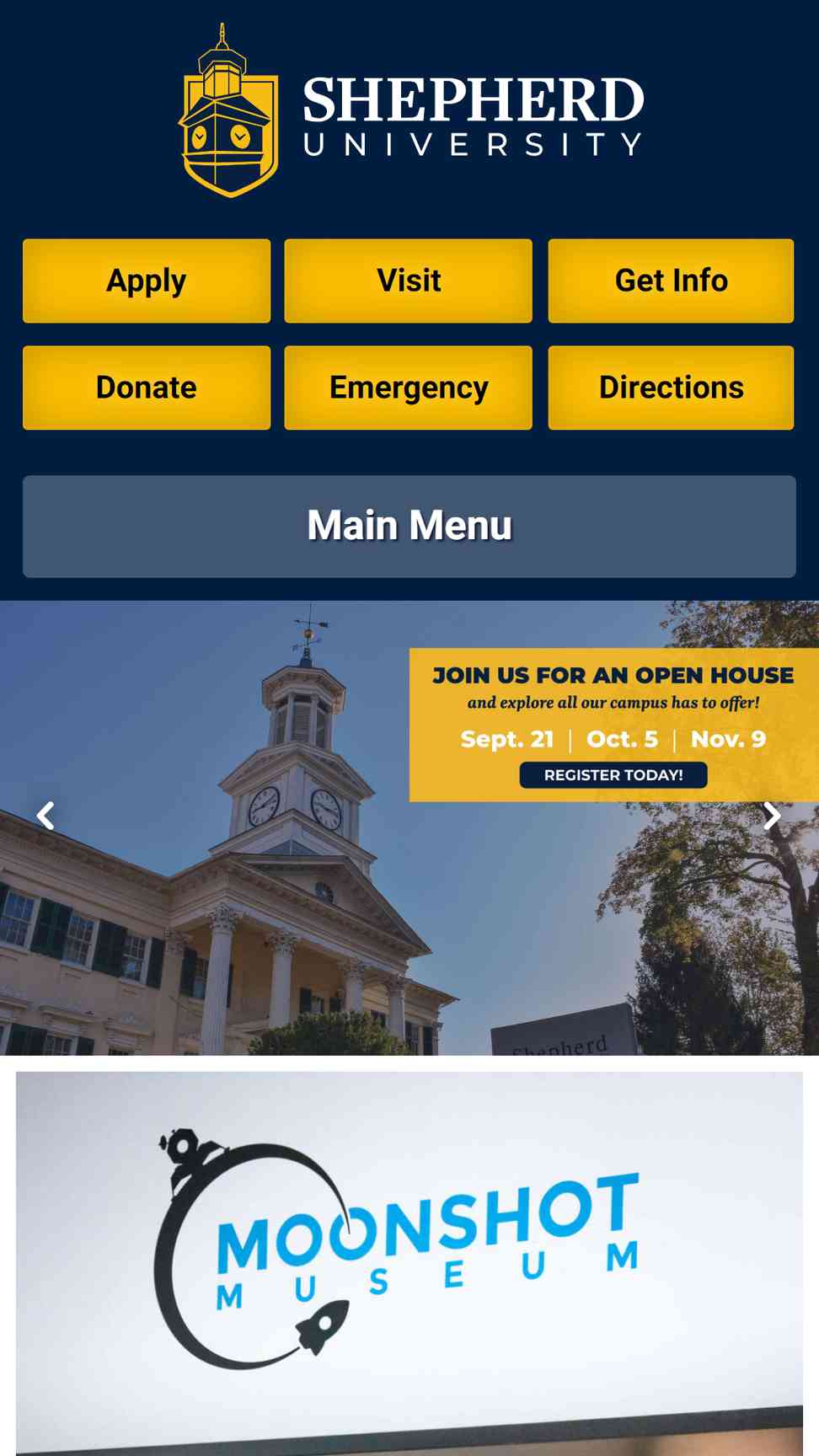The width and height of the screenshot is (819, 1456).
Task: Open the Donate page
Action: point(147,388)
